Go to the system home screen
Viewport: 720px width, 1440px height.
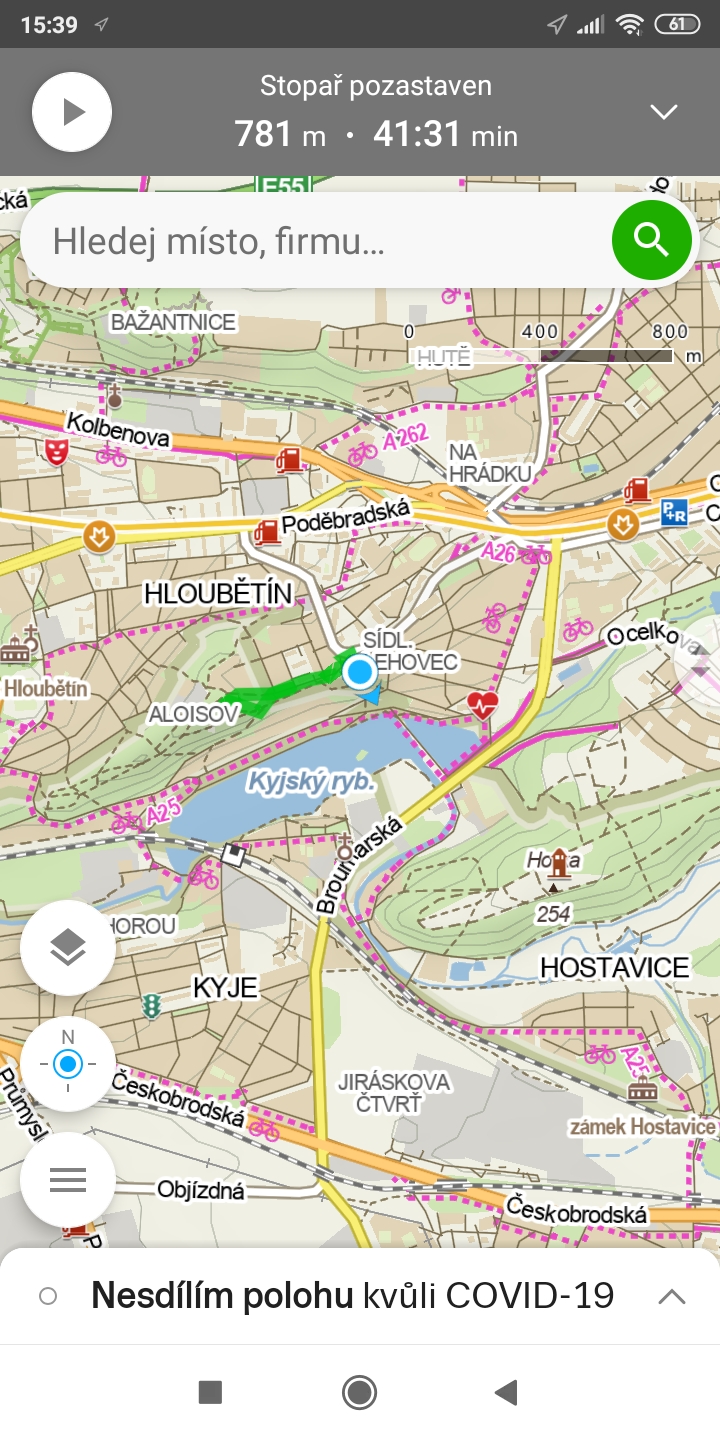click(359, 1392)
